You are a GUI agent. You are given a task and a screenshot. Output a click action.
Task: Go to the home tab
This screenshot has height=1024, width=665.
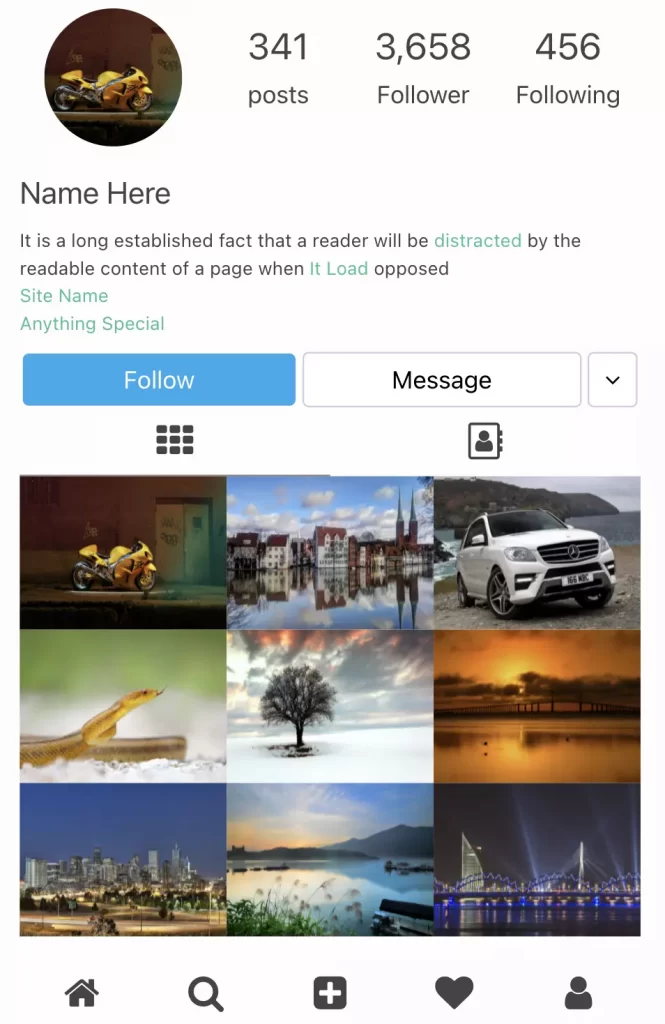coord(82,993)
